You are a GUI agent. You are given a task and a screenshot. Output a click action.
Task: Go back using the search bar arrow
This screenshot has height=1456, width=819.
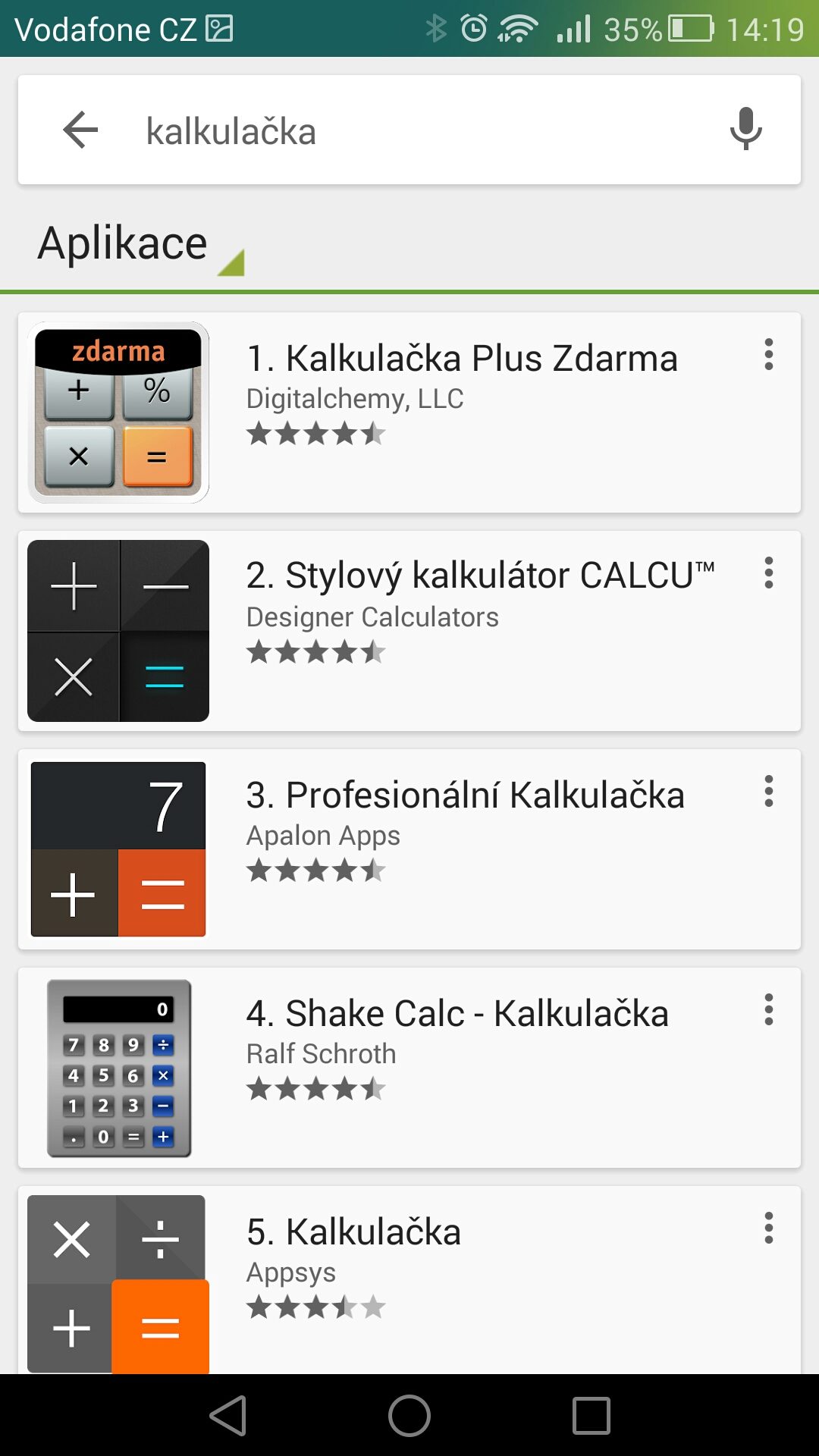coord(81,130)
